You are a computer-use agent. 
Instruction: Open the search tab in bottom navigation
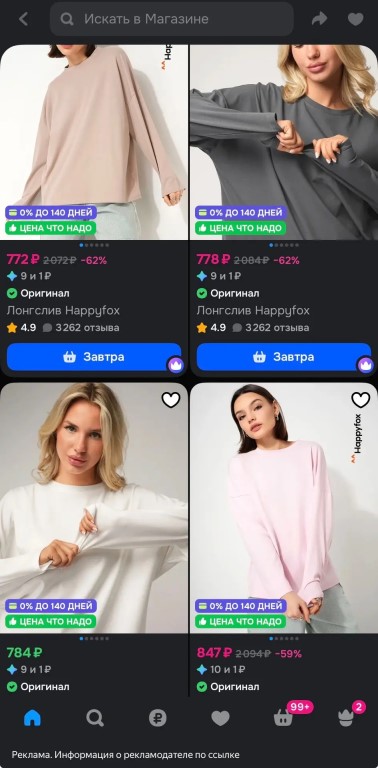(x=95, y=718)
